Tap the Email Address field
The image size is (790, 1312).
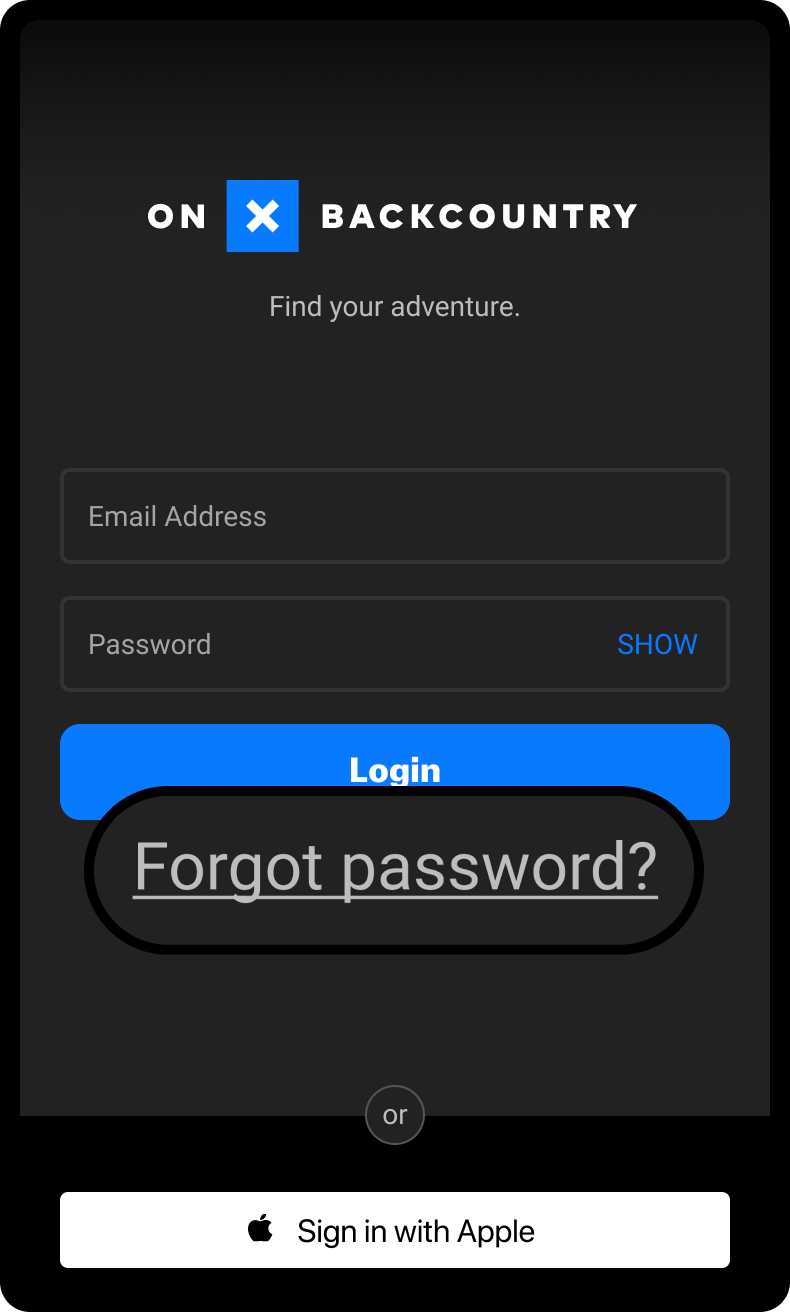[395, 516]
